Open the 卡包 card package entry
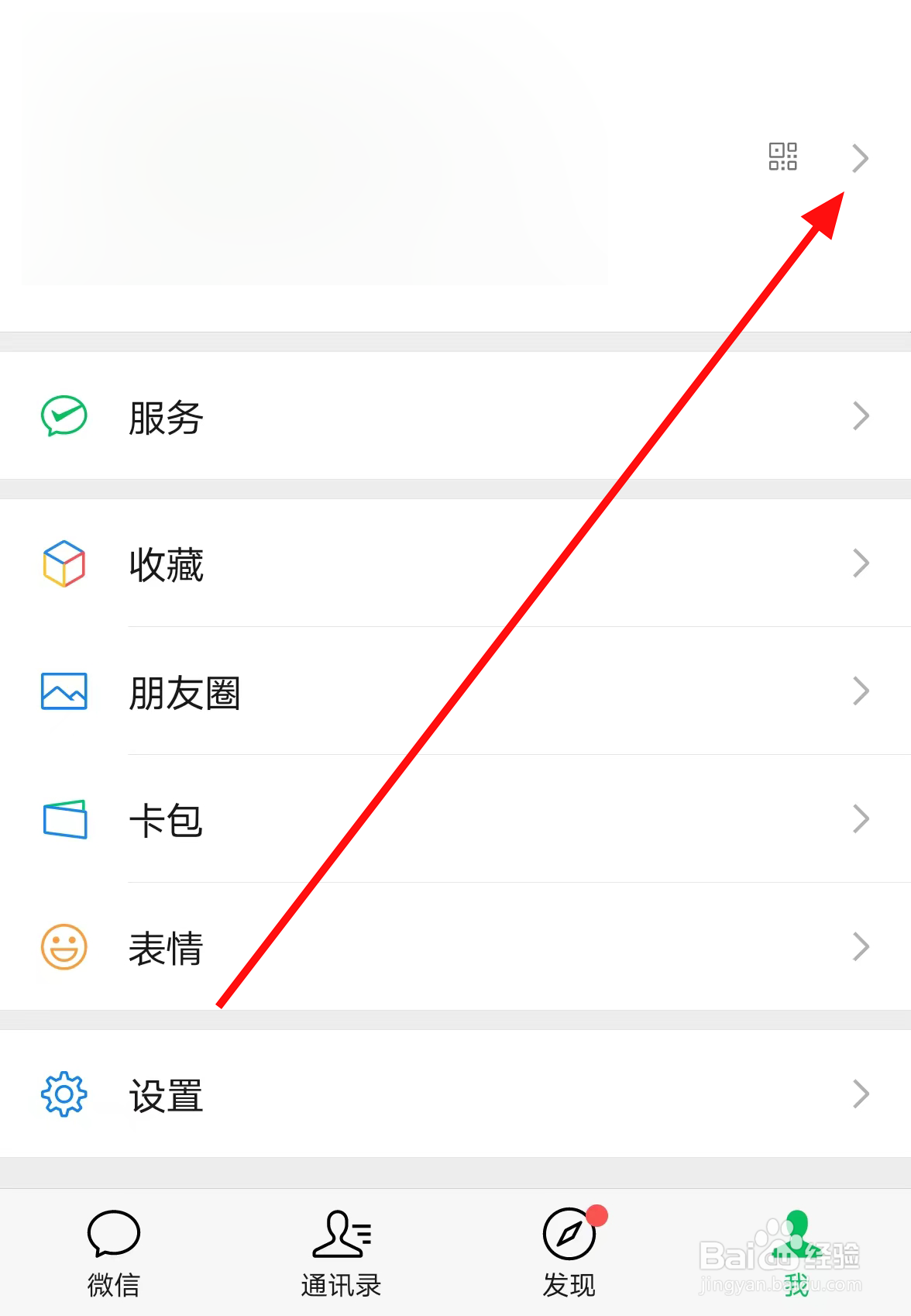Image resolution: width=911 pixels, height=1316 pixels. tap(167, 819)
